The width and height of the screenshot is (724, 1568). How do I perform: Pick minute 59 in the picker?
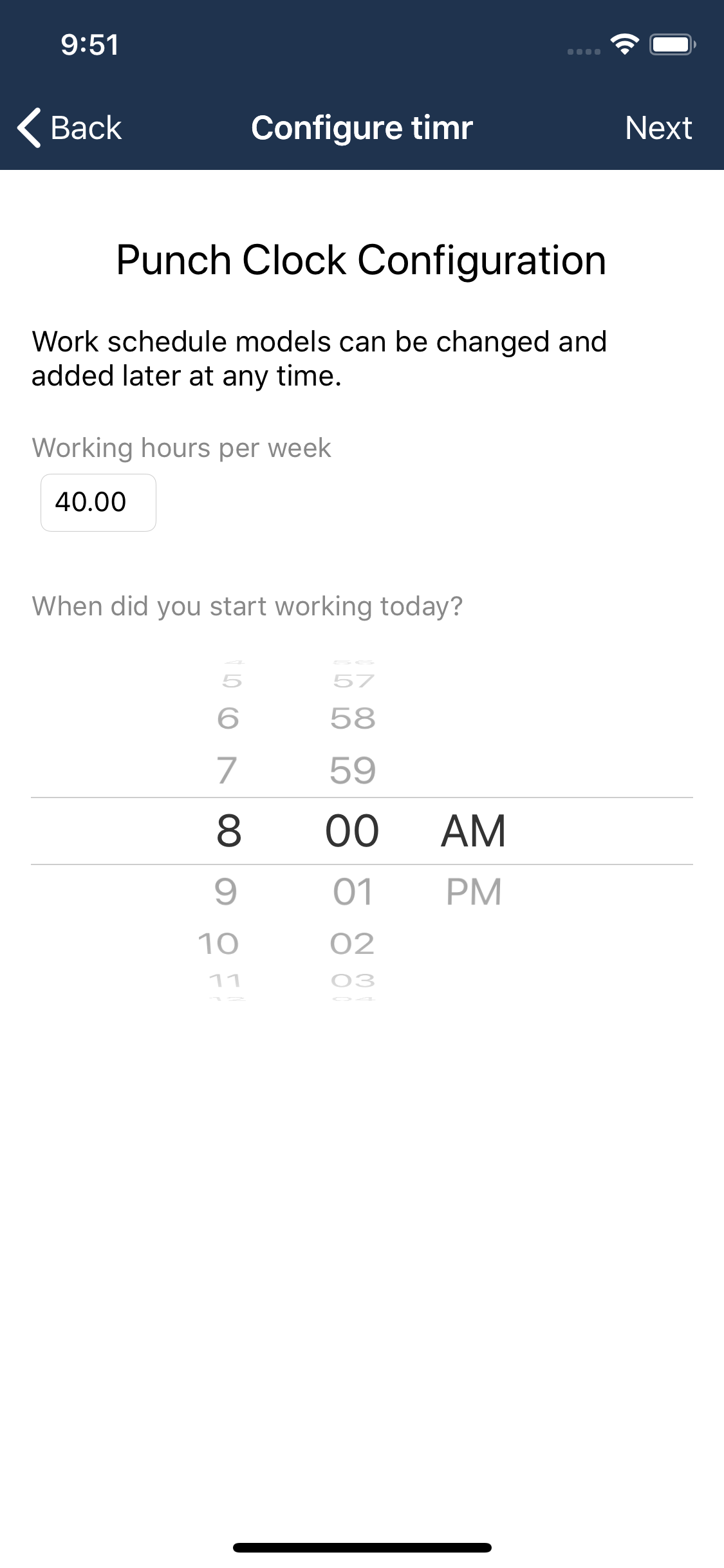click(353, 770)
